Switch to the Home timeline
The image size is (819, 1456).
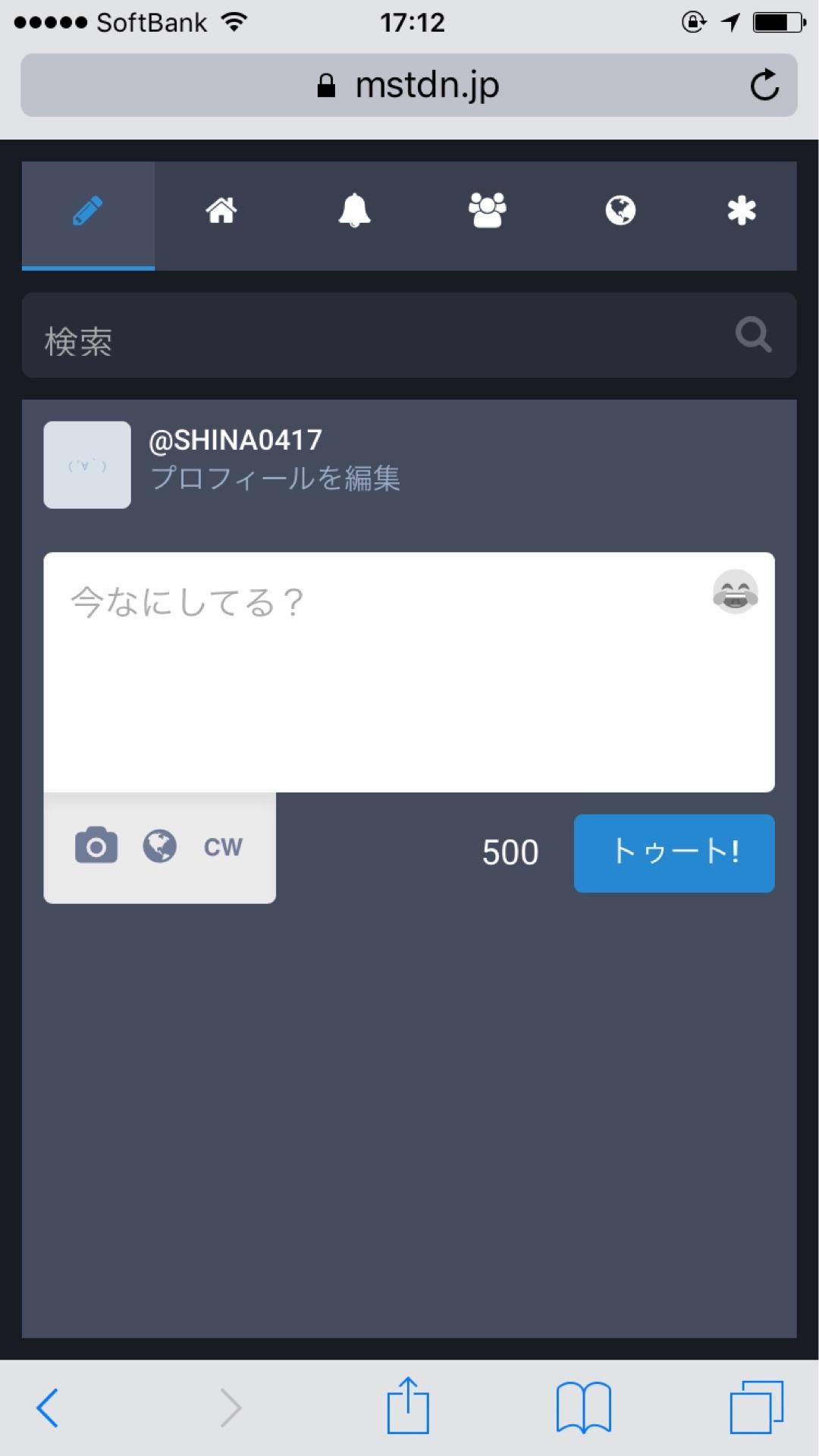click(220, 212)
